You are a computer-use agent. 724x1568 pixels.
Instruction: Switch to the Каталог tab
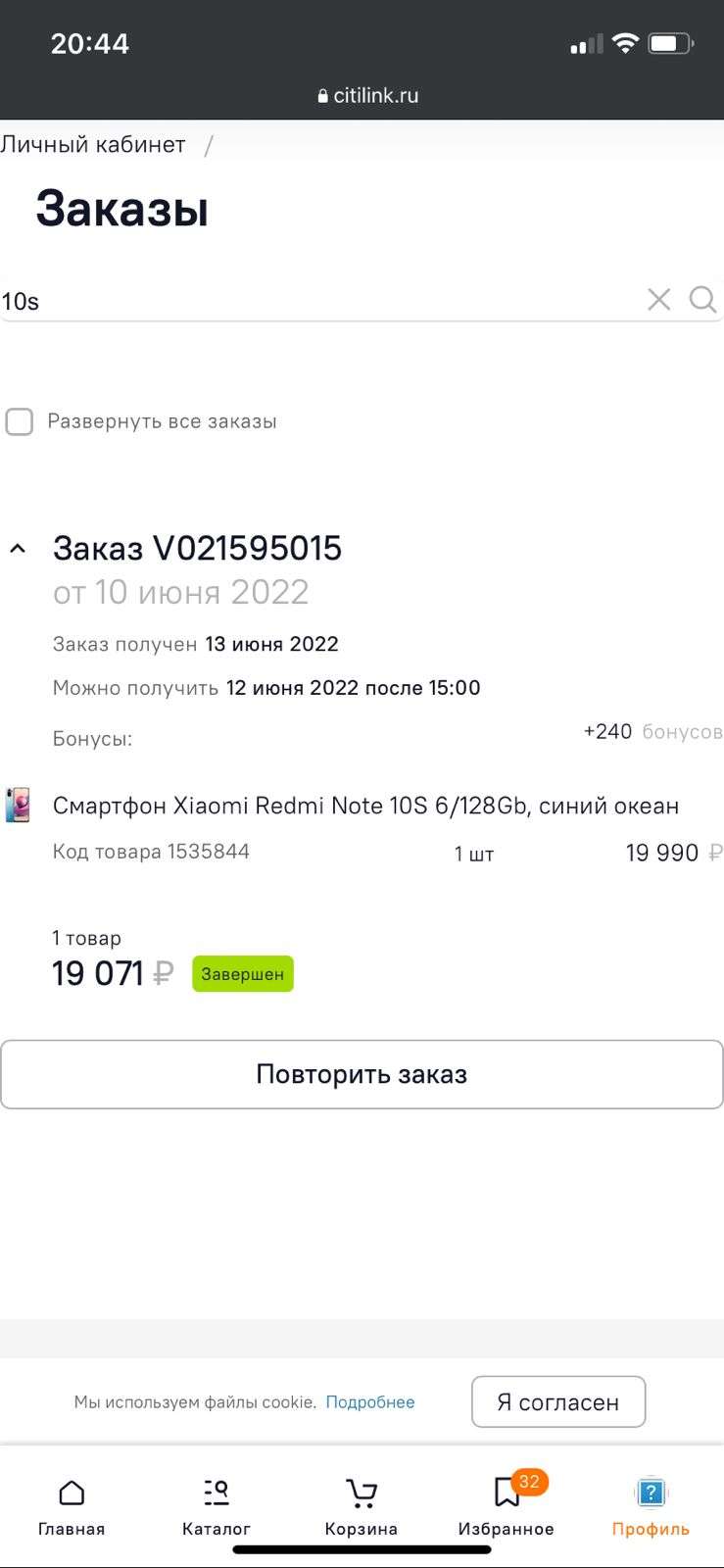pos(217,1506)
